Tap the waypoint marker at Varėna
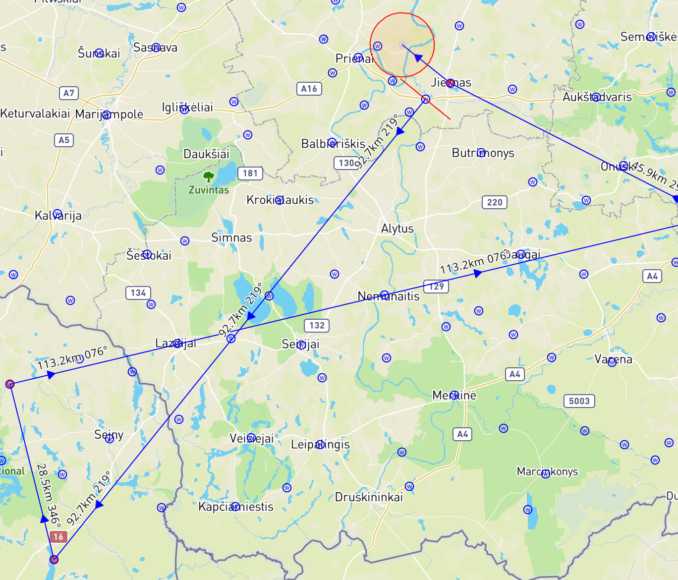 click(613, 361)
